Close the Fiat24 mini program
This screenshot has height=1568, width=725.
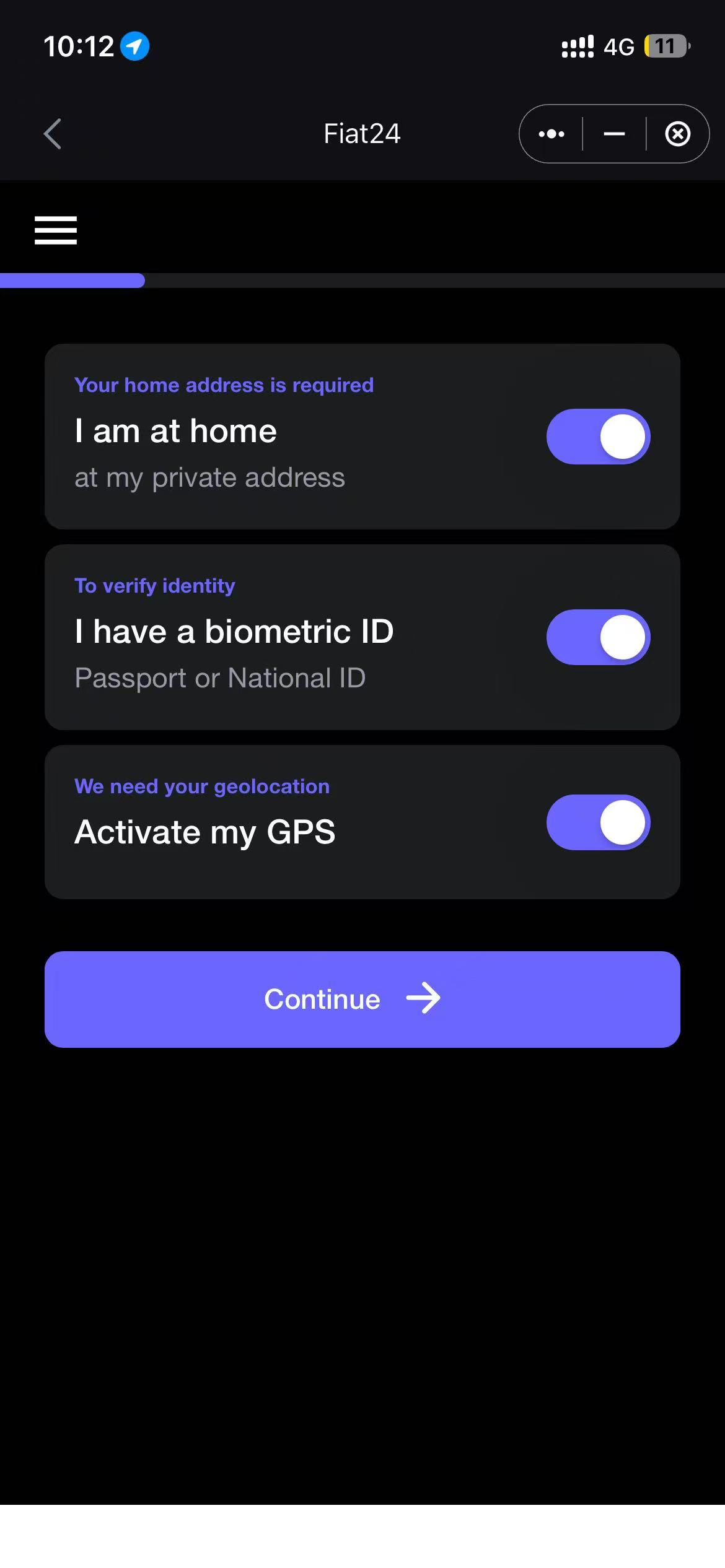[x=677, y=134]
